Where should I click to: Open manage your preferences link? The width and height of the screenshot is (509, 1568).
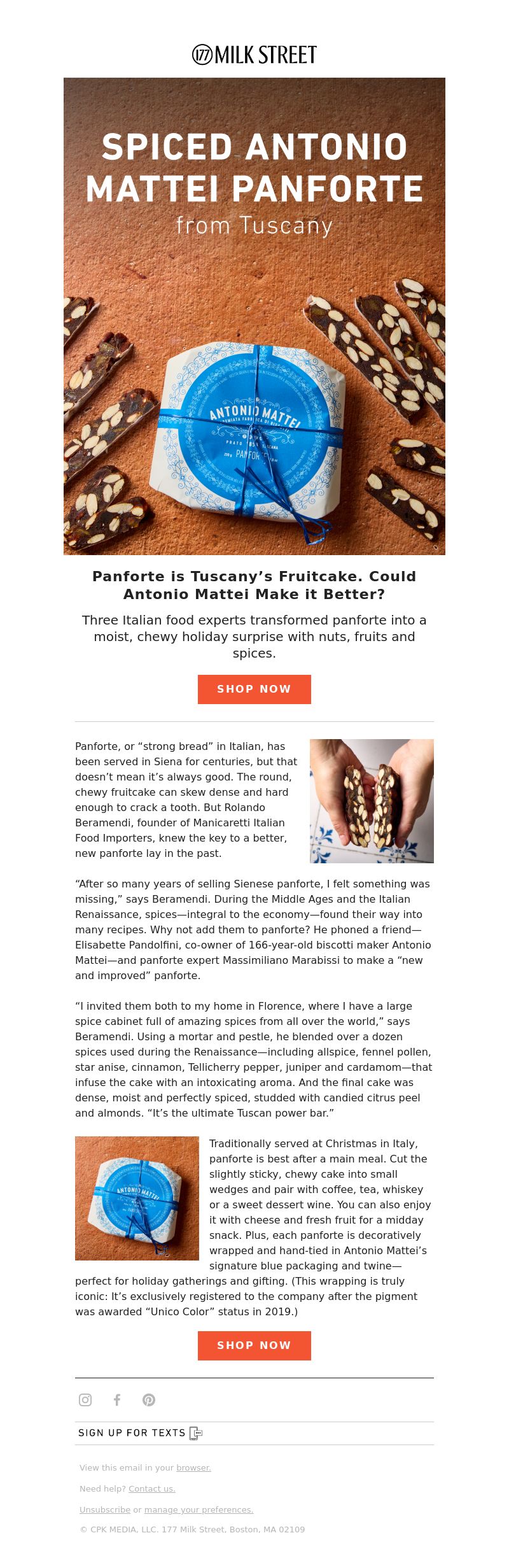199,1509
